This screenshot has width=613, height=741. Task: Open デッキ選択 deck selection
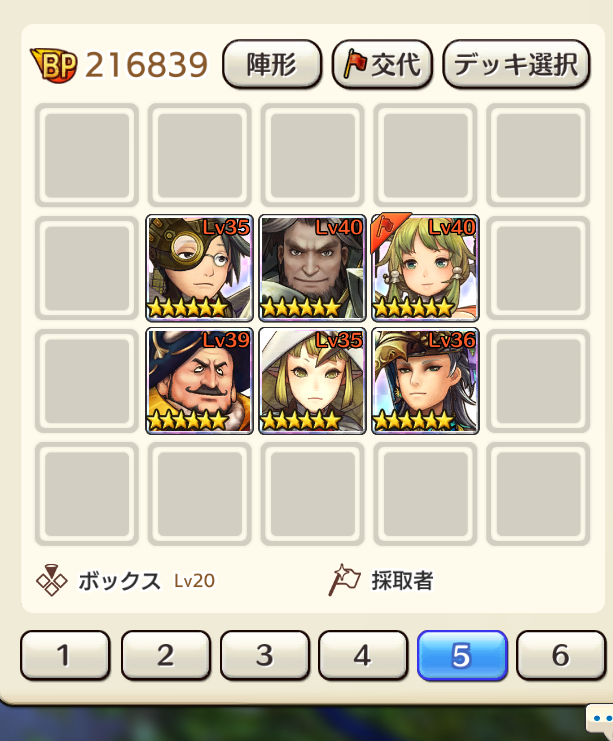pos(515,65)
